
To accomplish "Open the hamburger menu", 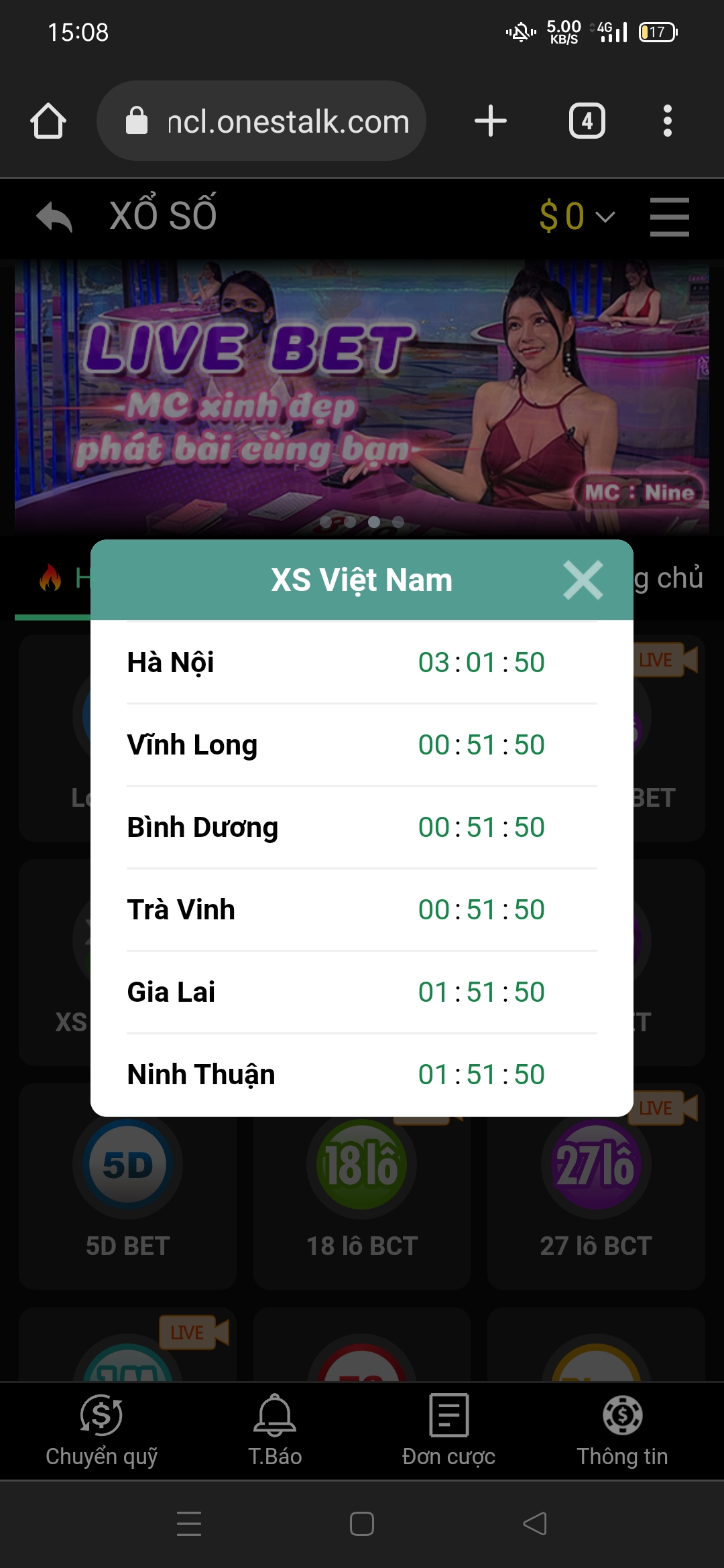I will pyautogui.click(x=669, y=216).
